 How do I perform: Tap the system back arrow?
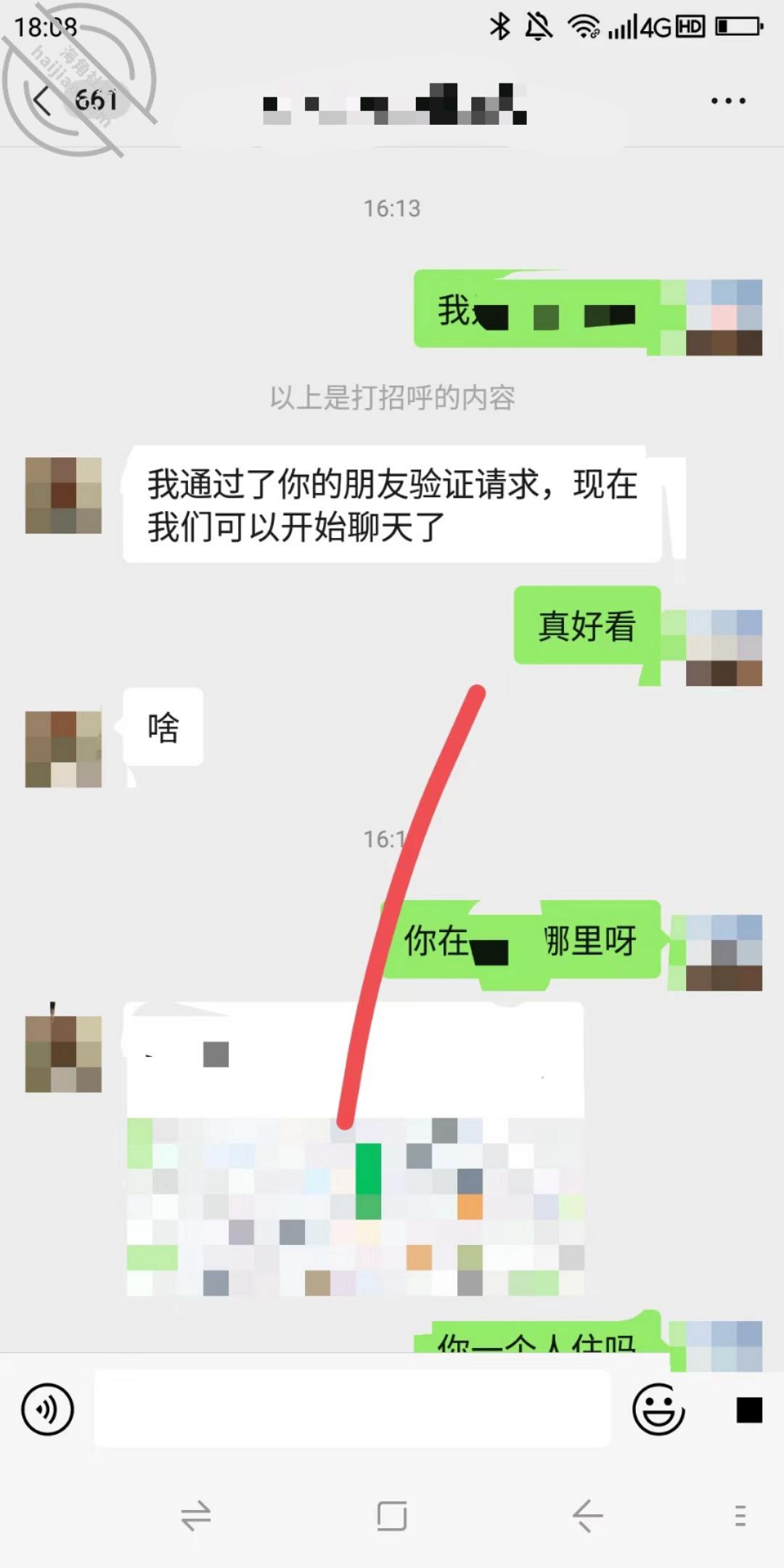click(x=587, y=1516)
